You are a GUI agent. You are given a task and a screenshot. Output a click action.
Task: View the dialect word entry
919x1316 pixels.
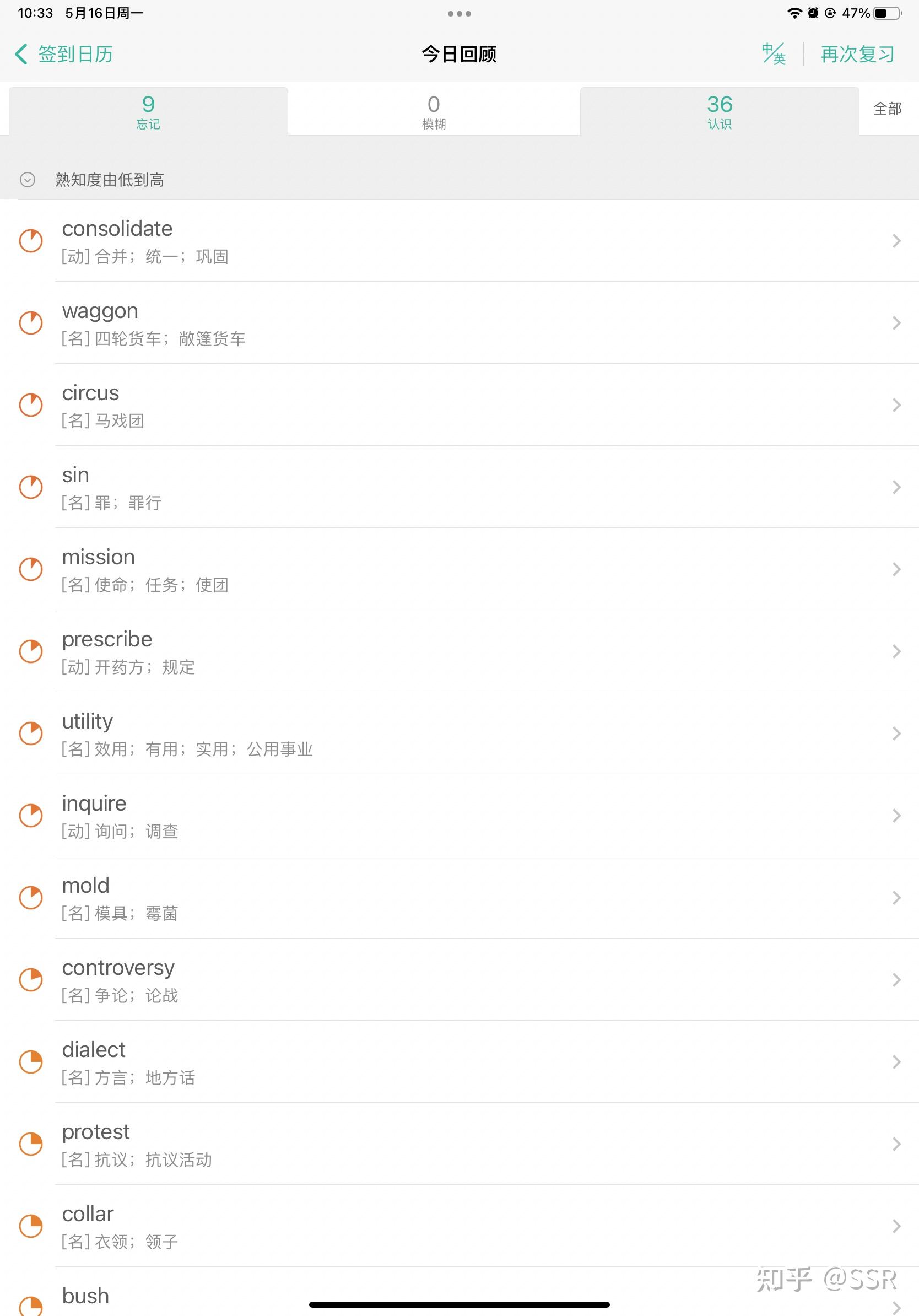click(x=458, y=1061)
